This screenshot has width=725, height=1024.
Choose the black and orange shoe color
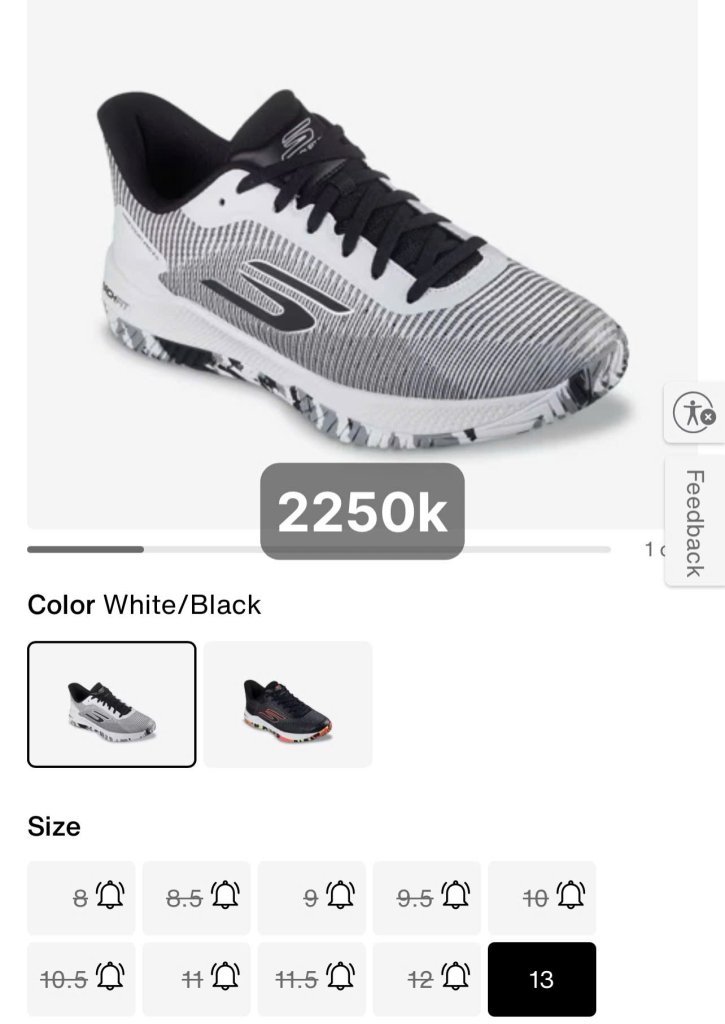288,704
